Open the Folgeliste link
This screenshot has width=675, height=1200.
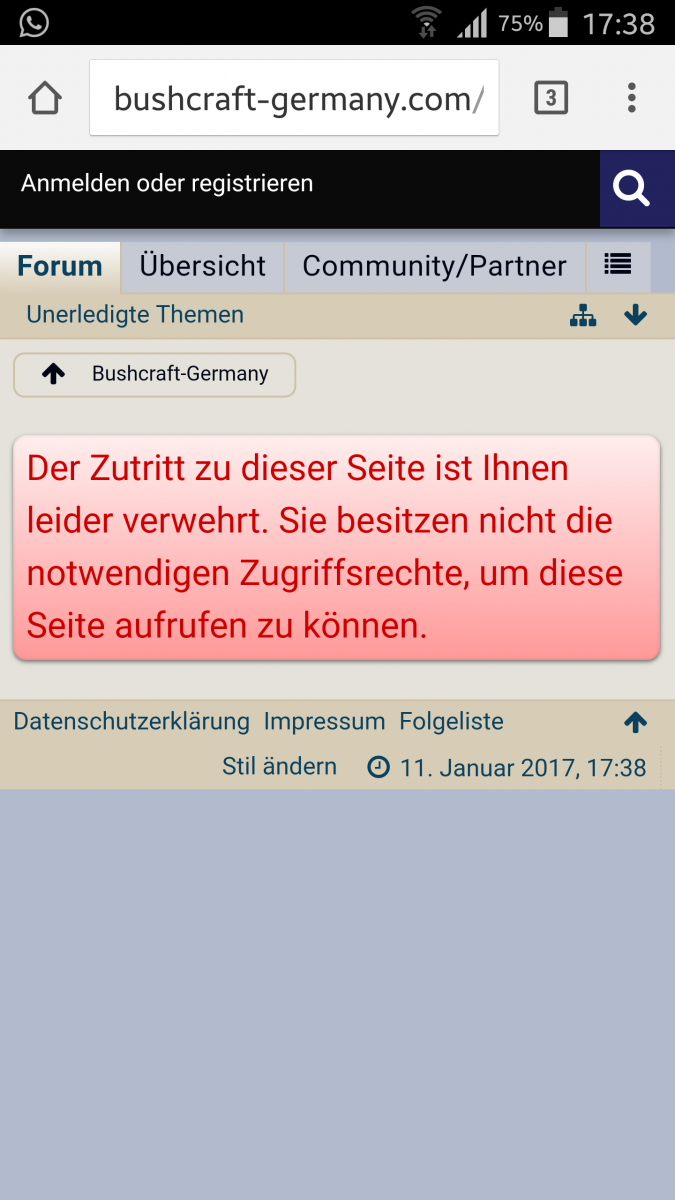click(x=451, y=722)
